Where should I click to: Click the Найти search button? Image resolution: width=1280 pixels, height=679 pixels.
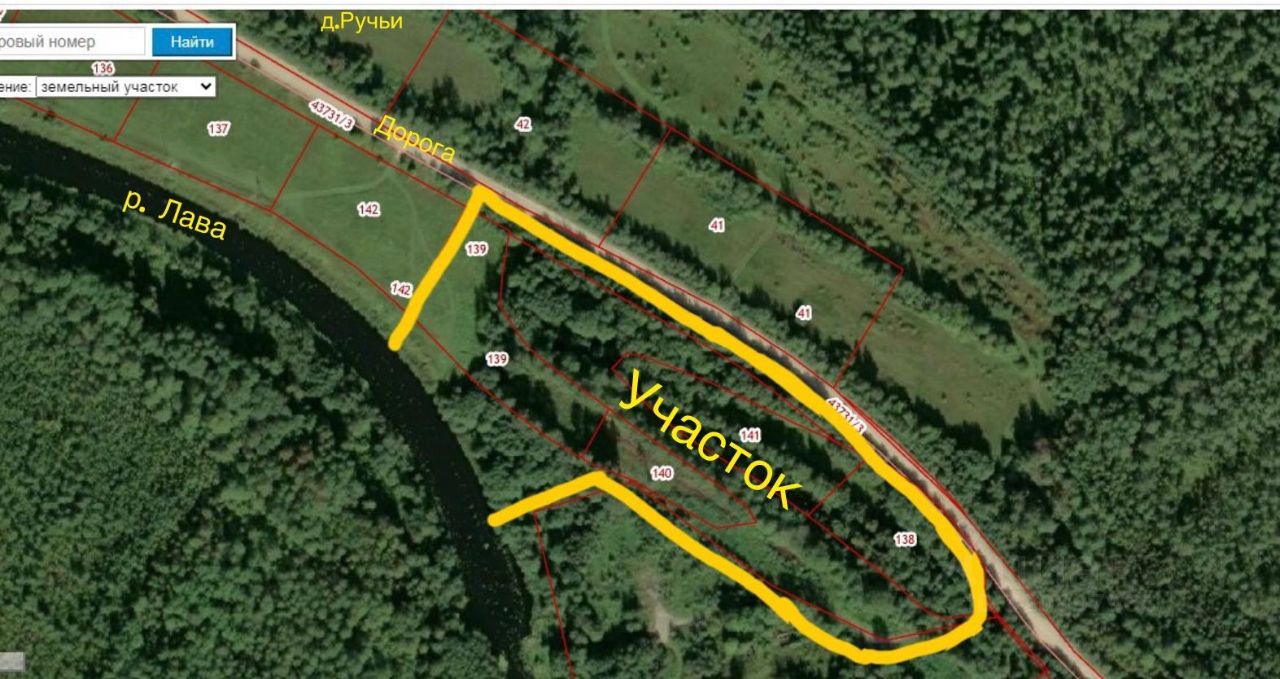pos(192,42)
